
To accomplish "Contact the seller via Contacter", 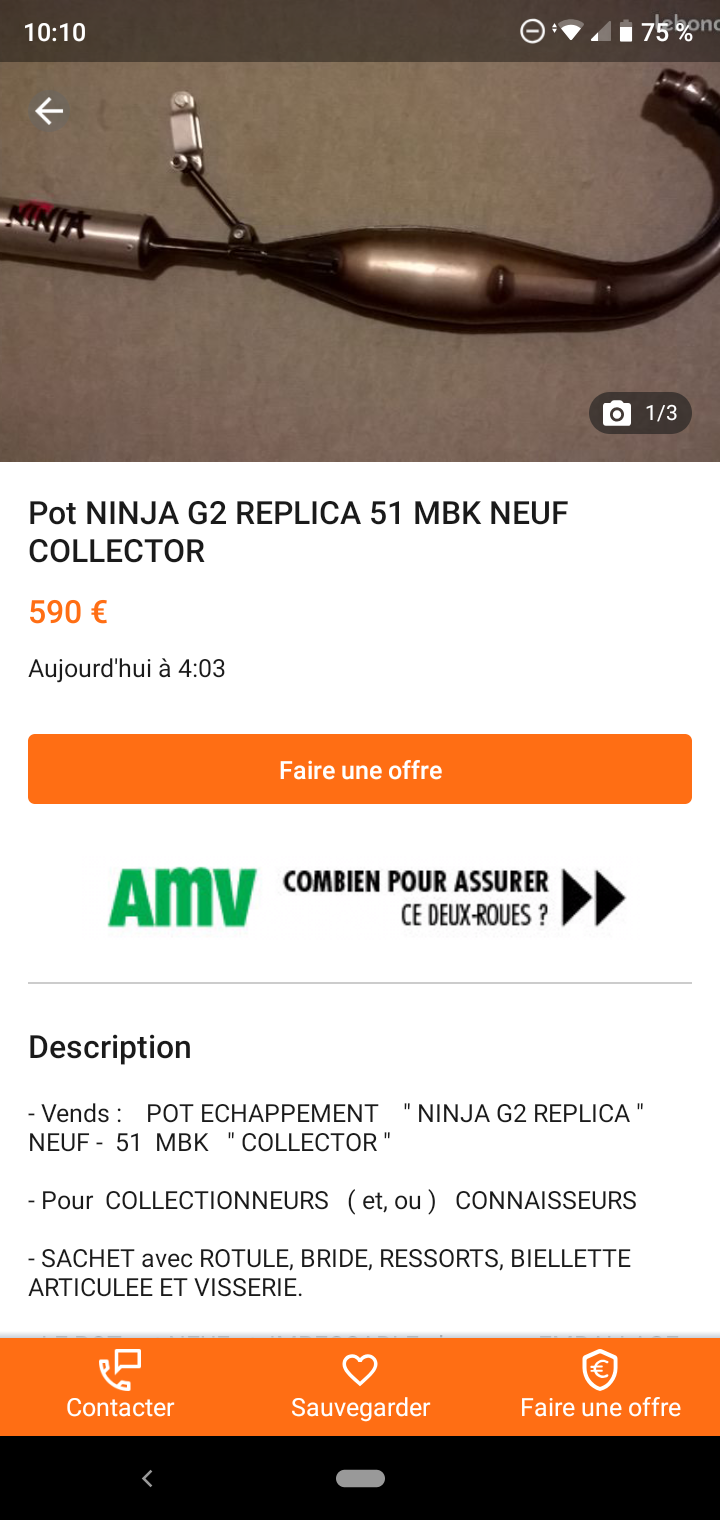I will point(120,1386).
